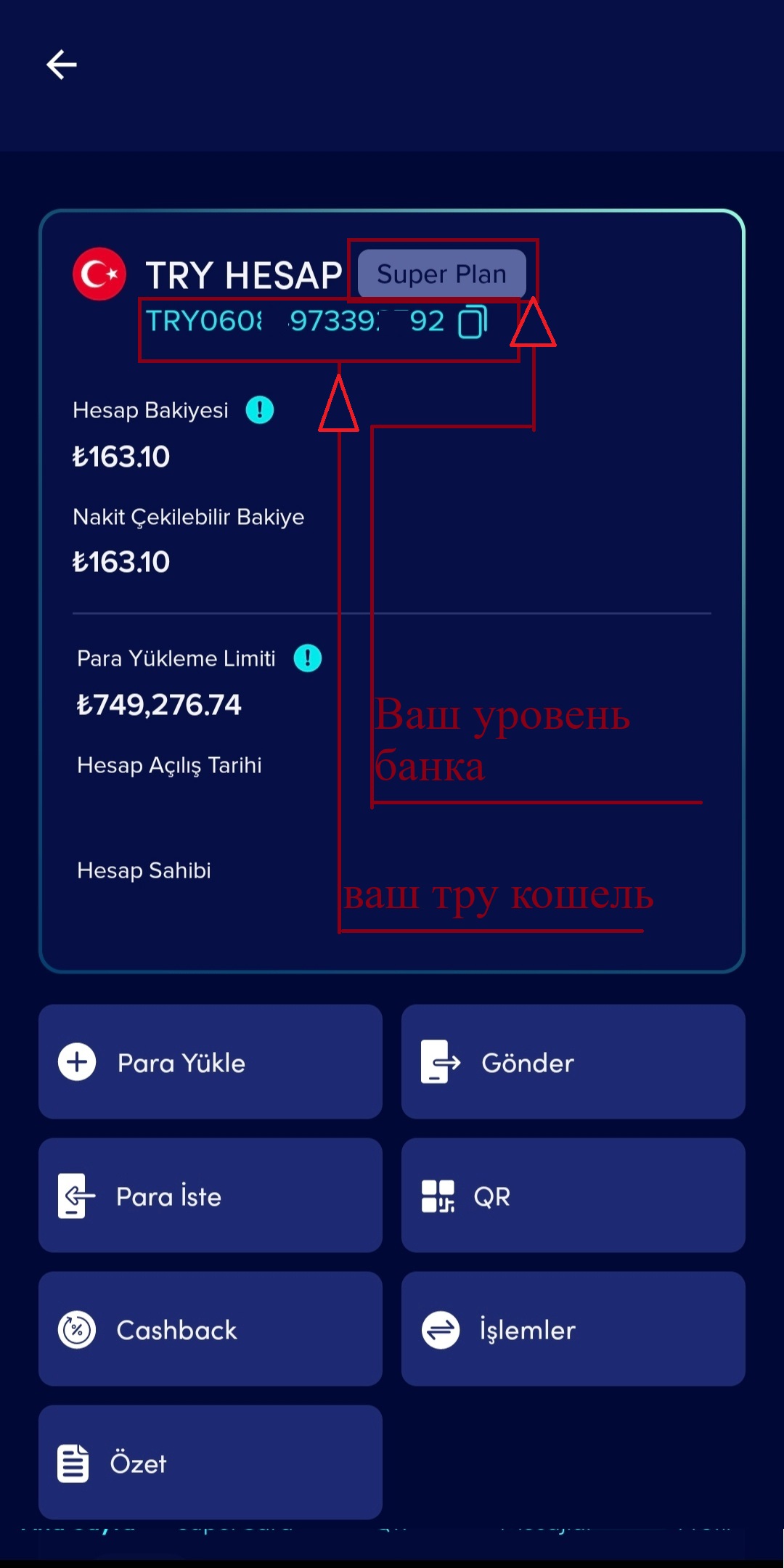Copy the TRY account number
This screenshot has height=1568, width=784.
[472, 322]
